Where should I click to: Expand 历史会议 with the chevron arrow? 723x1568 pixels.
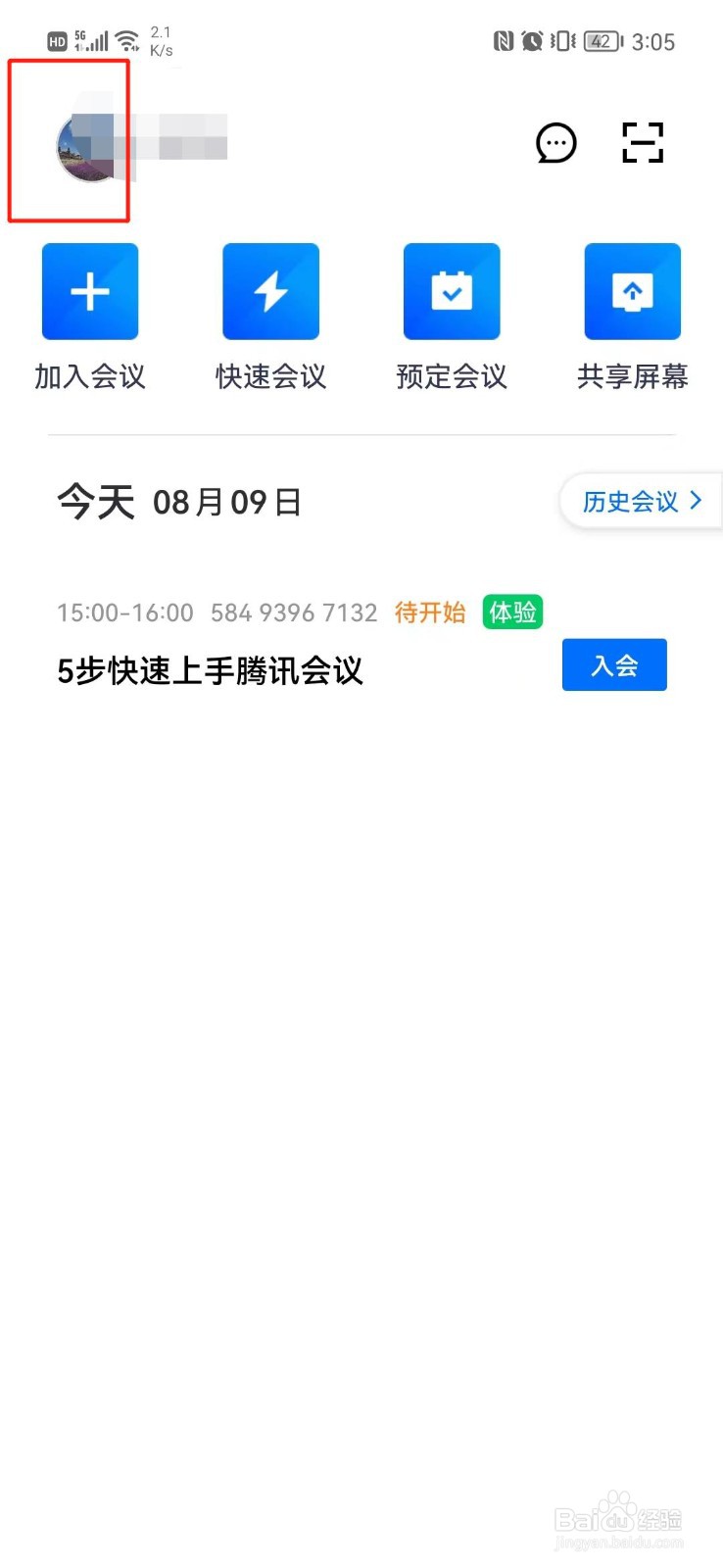point(696,501)
